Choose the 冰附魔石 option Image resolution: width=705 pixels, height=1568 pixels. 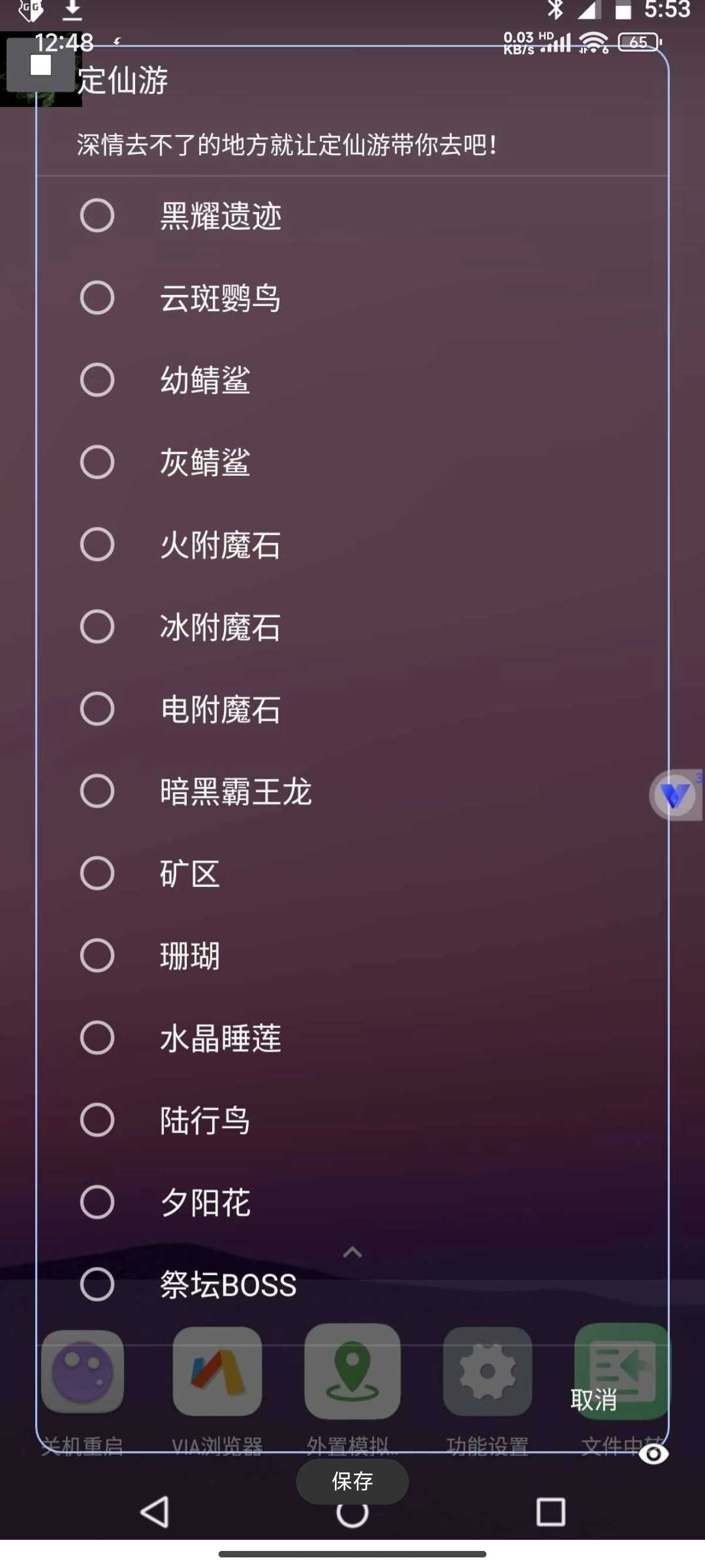(x=352, y=627)
